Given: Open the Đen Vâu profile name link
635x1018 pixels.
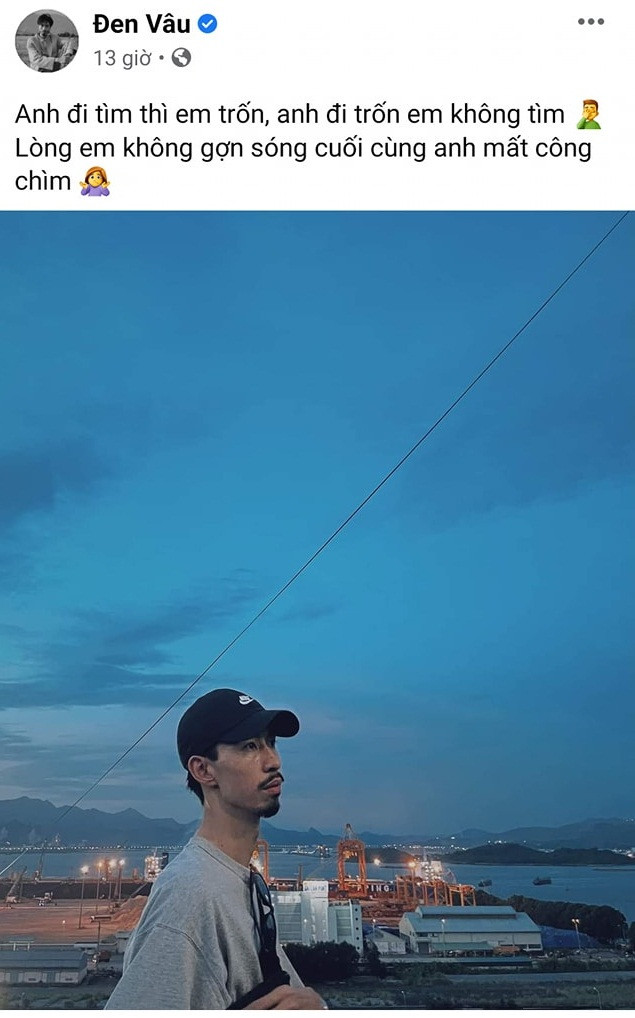Looking at the screenshot, I should point(141,24).
